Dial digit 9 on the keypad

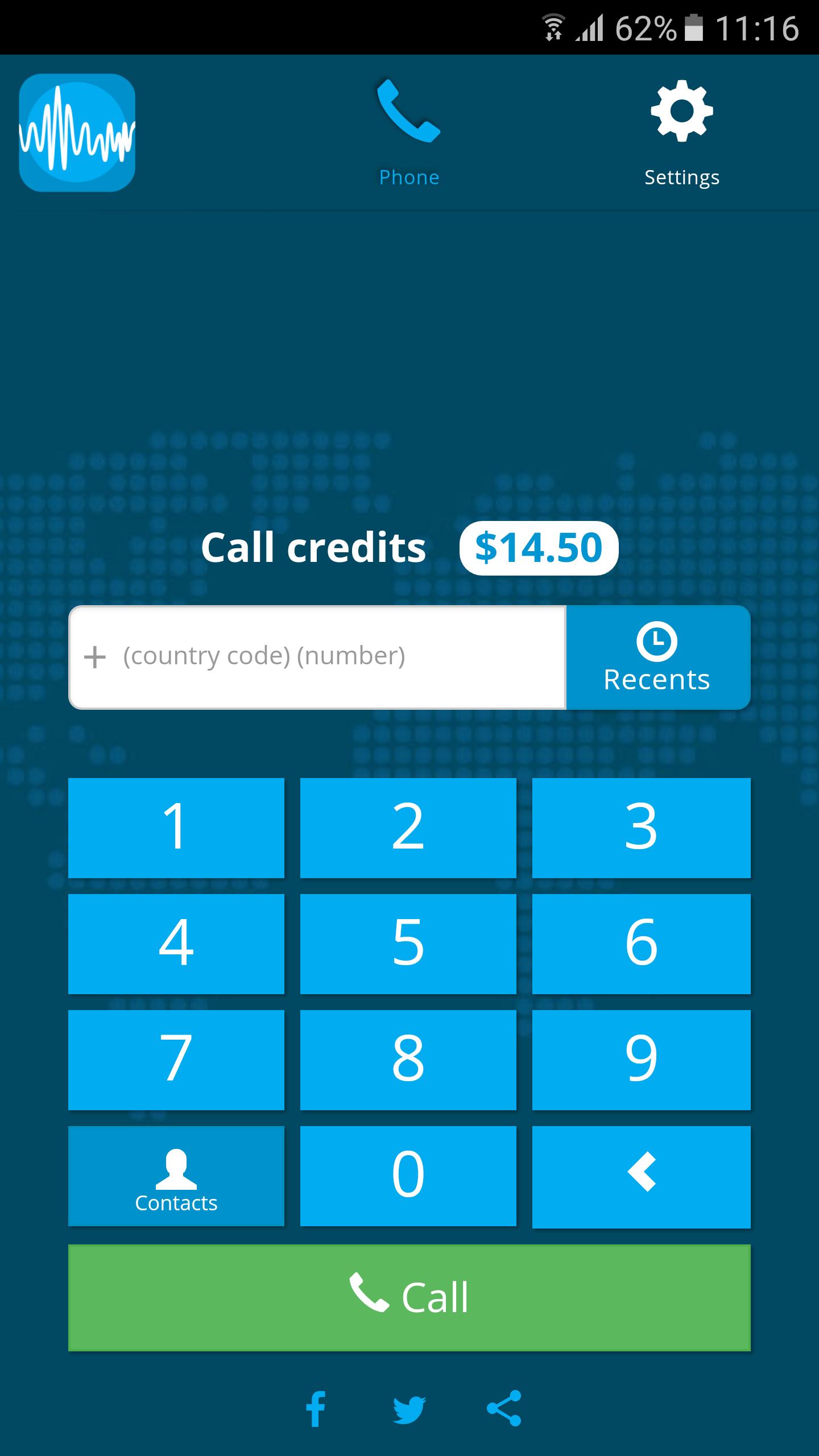click(x=641, y=1060)
